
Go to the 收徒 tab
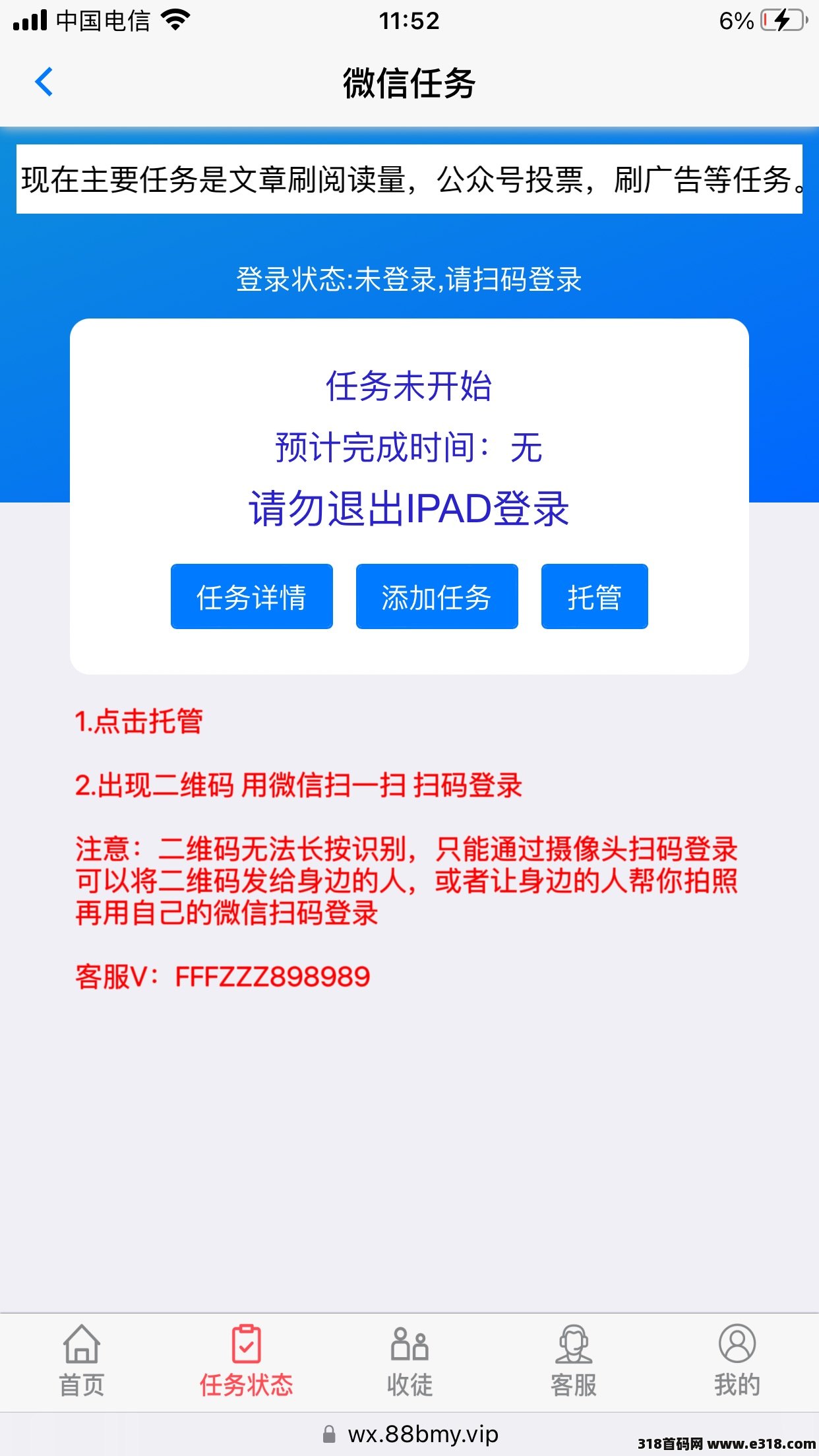point(409,1361)
